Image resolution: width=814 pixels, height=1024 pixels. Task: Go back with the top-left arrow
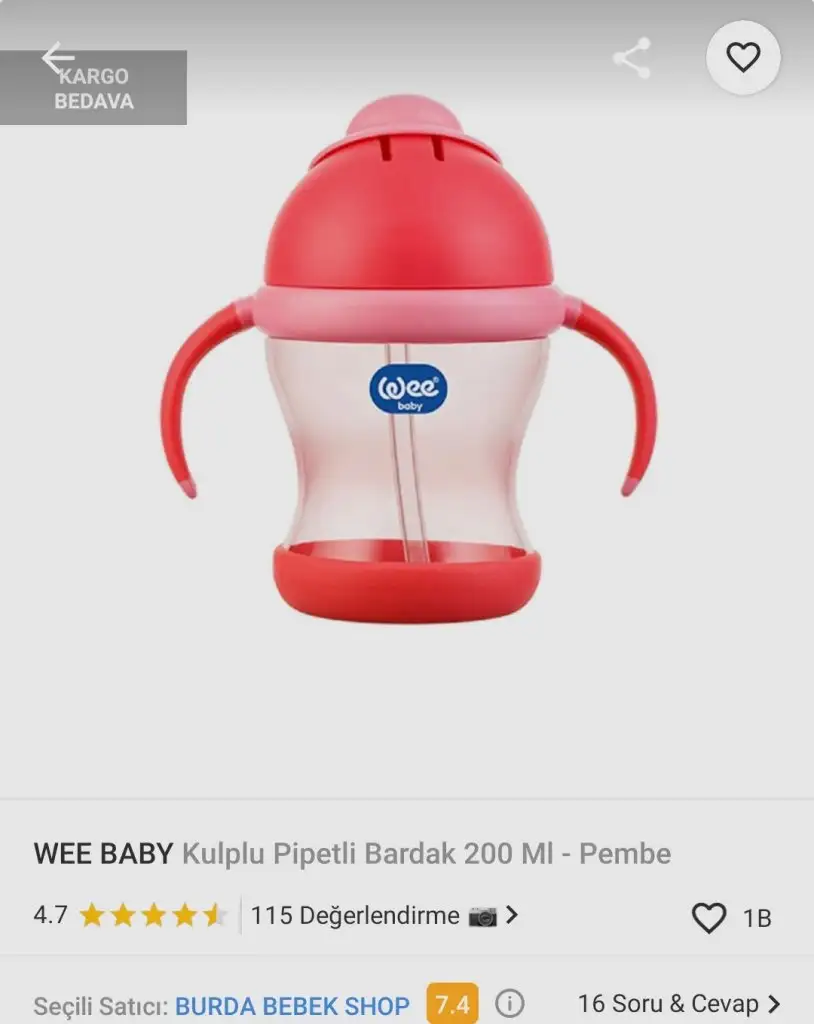click(57, 58)
